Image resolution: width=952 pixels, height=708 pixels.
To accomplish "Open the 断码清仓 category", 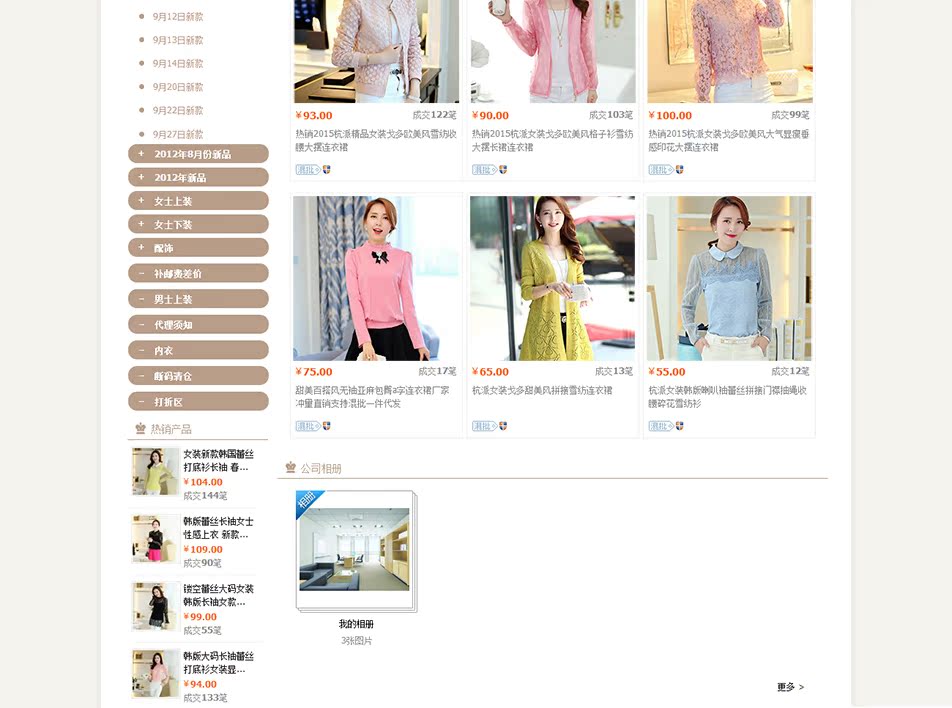I will point(173,376).
